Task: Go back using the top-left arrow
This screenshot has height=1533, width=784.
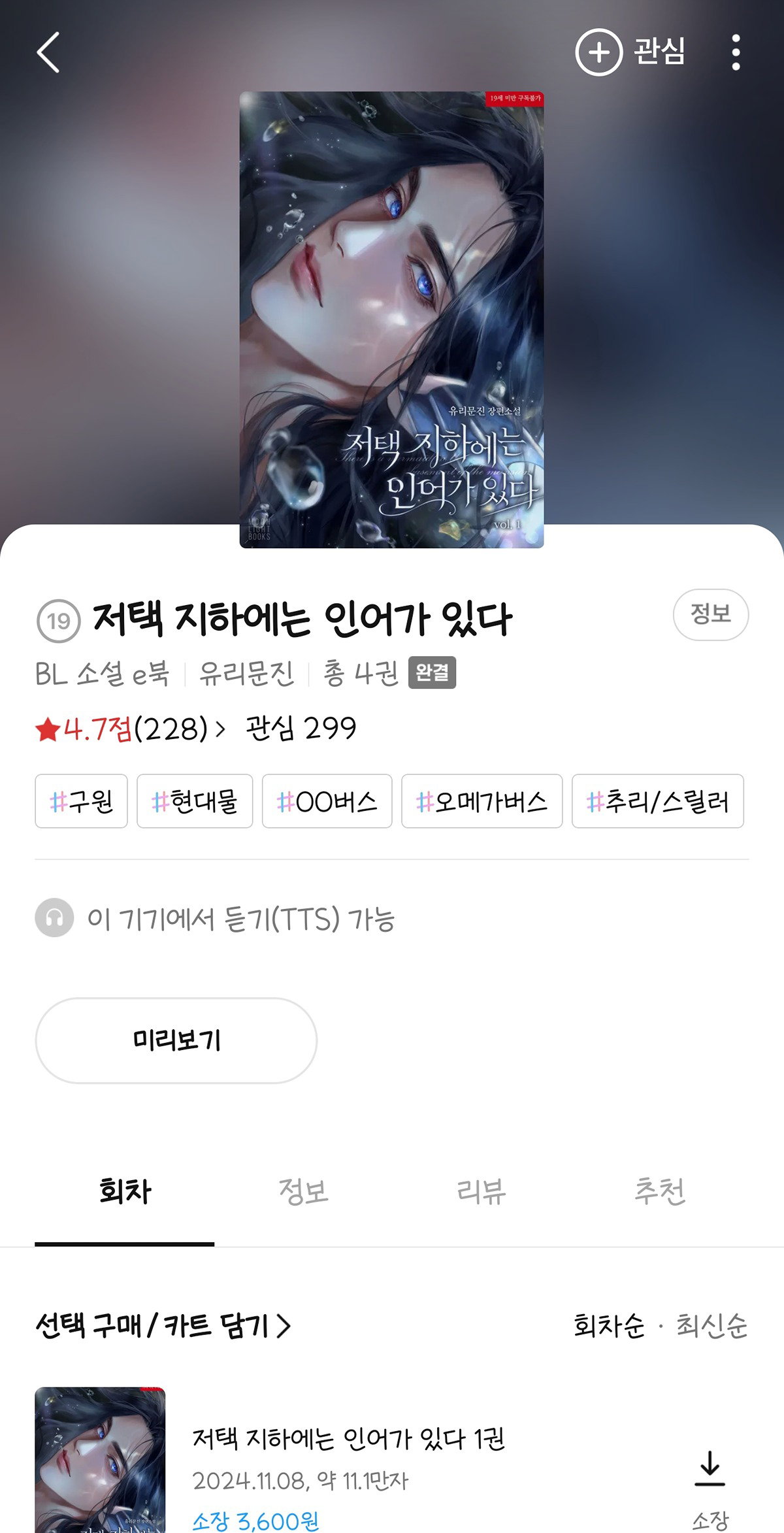Action: coord(48,52)
